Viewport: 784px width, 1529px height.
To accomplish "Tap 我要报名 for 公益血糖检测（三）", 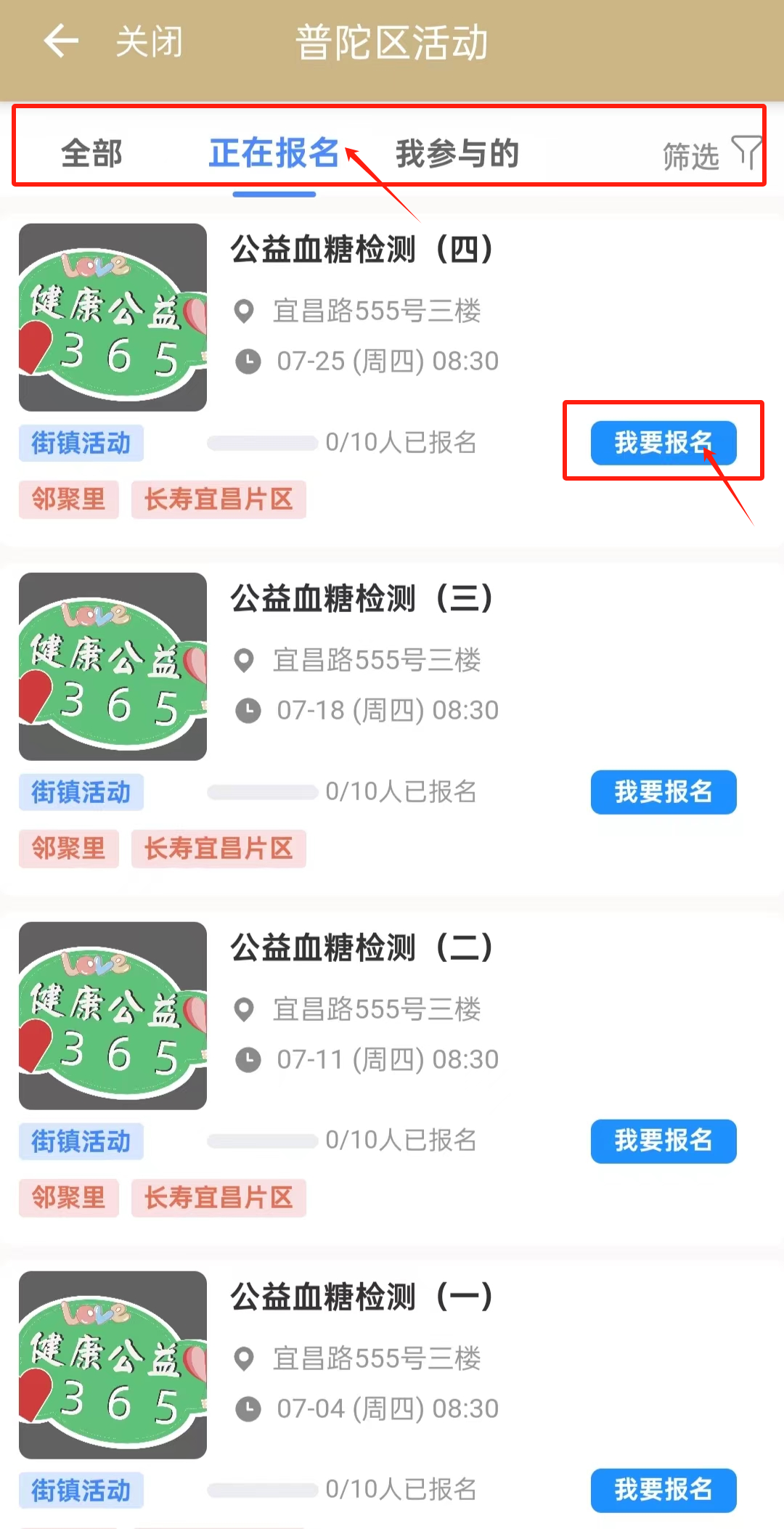I will point(663,792).
